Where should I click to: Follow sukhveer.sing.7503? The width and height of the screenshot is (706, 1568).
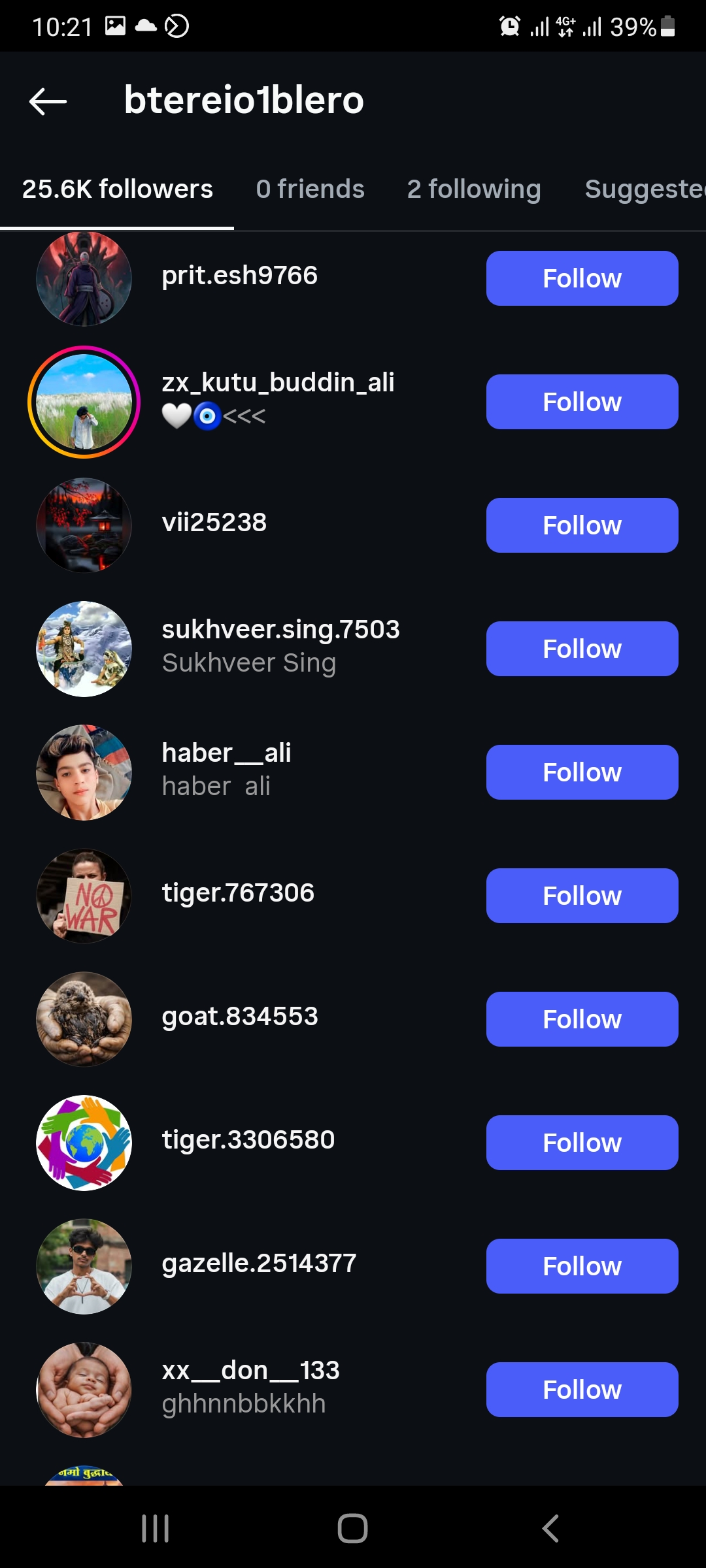pos(582,649)
